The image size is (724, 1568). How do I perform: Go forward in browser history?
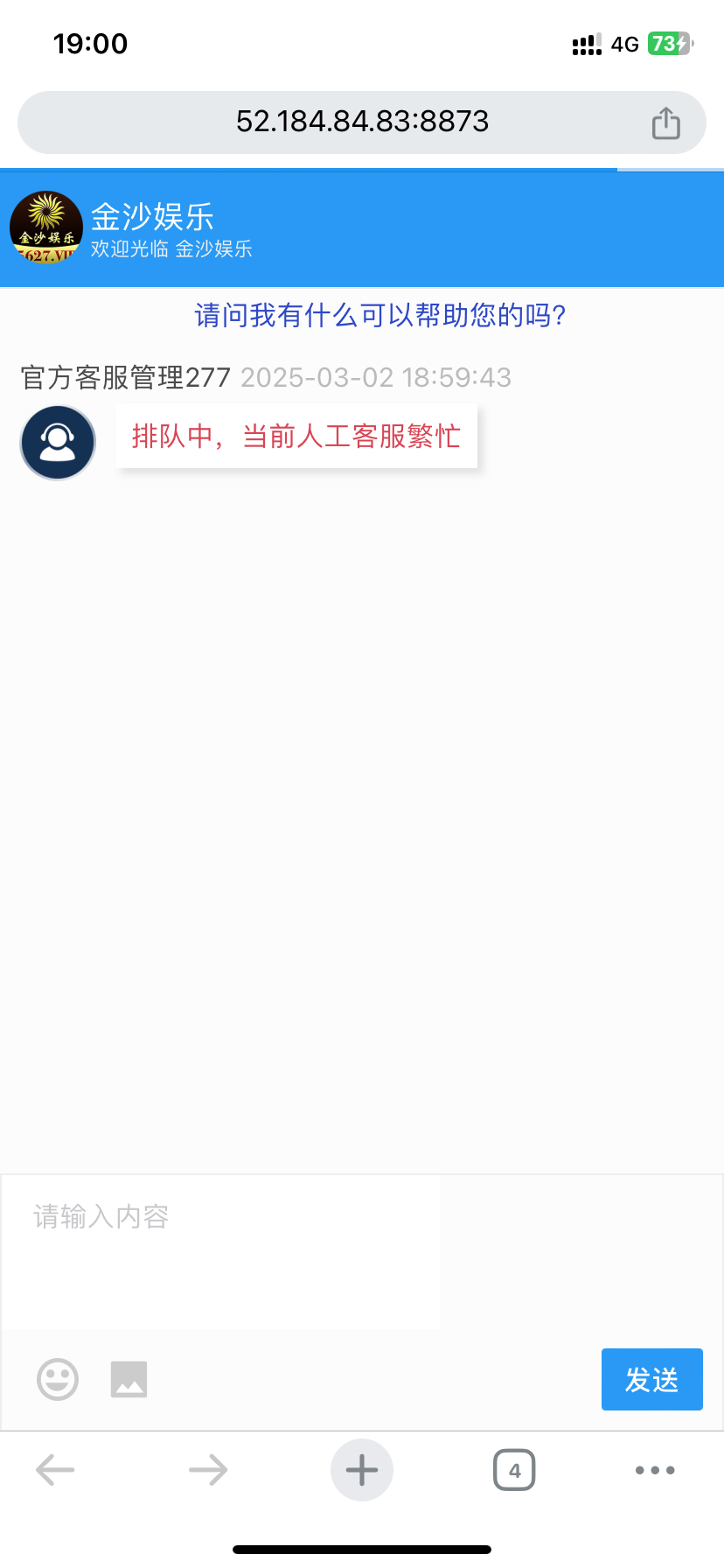tap(208, 1470)
